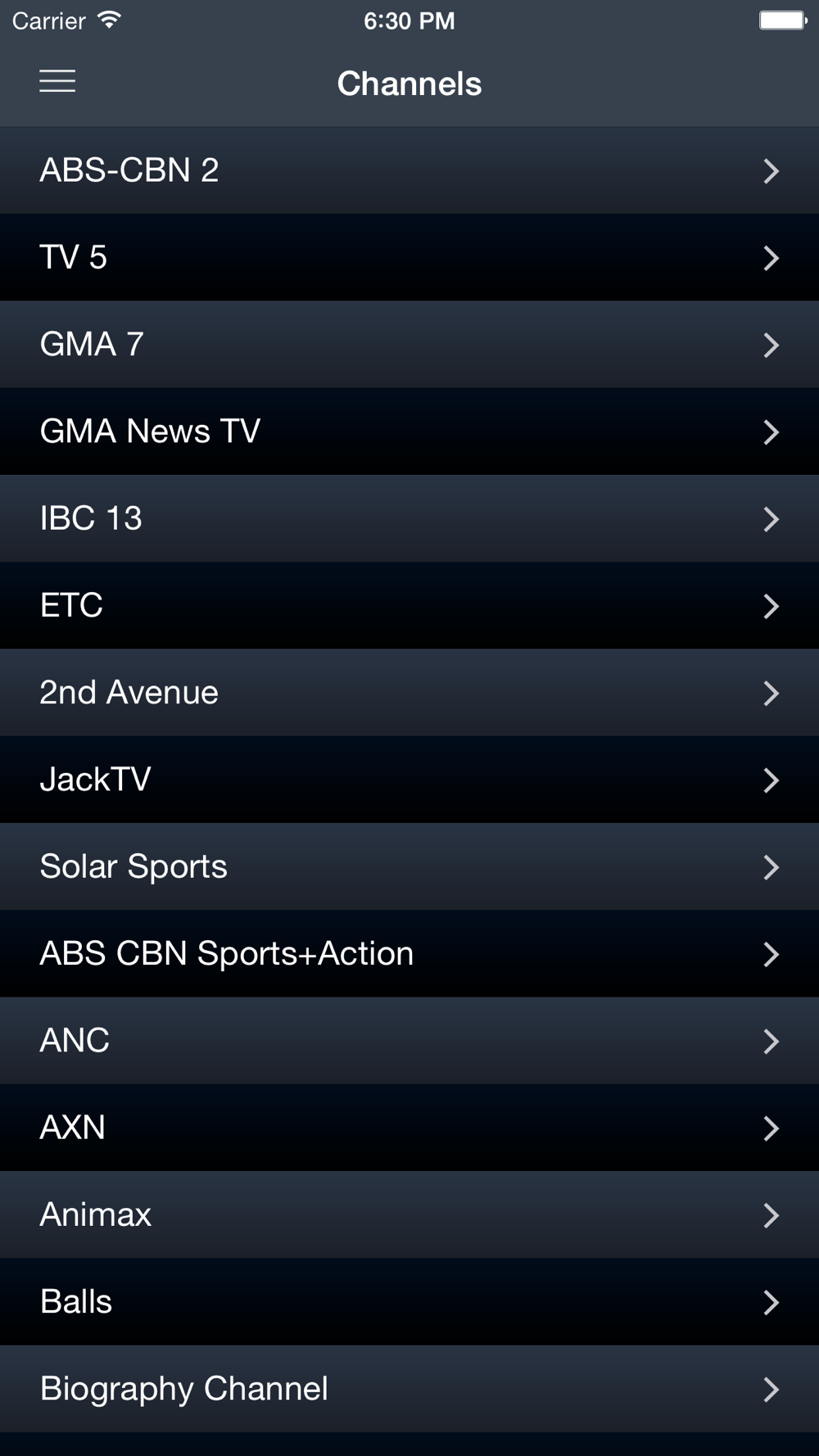Open the hamburger drawer menu
The width and height of the screenshot is (819, 1456).
(57, 82)
